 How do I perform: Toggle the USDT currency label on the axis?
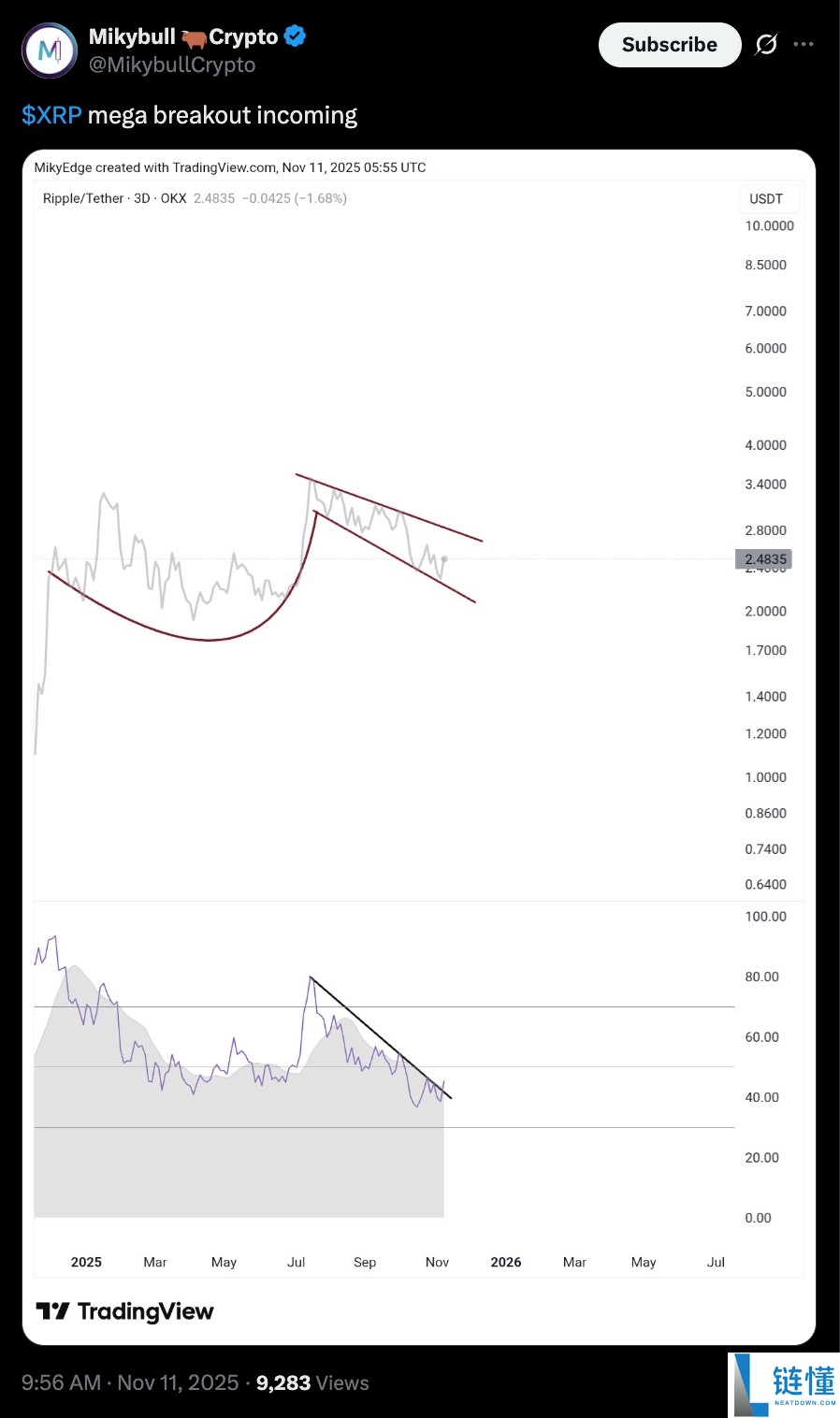767,198
